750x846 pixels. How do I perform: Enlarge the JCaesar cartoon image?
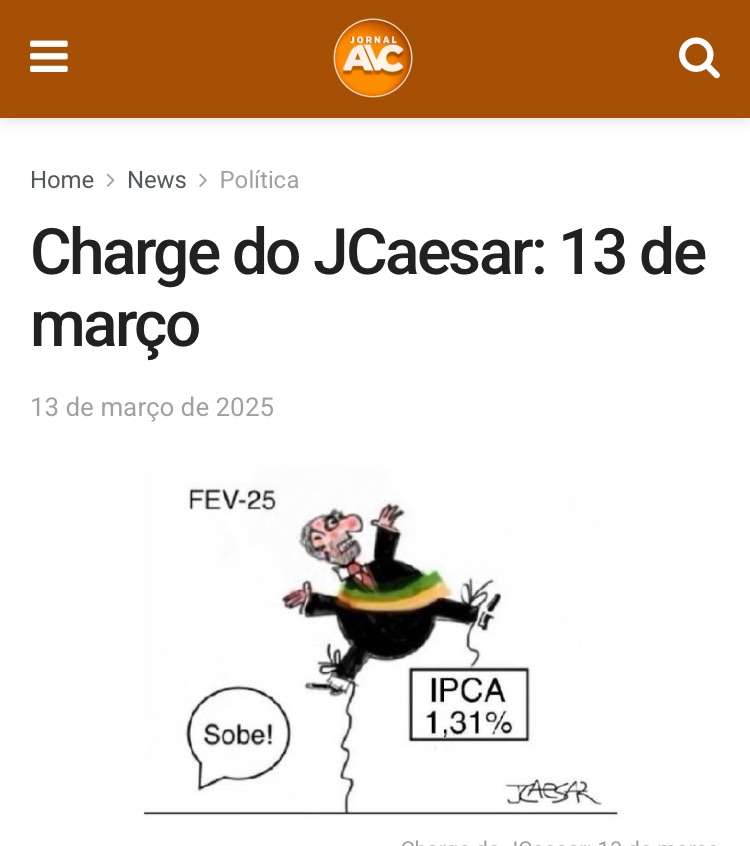coord(380,642)
